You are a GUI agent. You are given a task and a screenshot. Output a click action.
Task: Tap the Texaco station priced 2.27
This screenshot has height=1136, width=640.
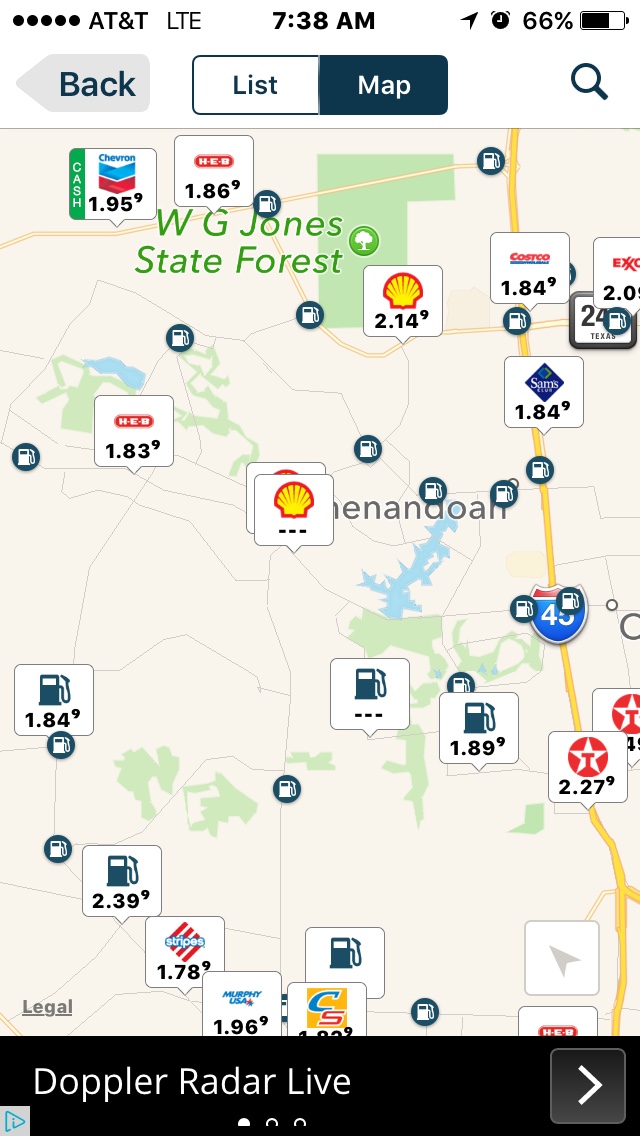coord(588,766)
